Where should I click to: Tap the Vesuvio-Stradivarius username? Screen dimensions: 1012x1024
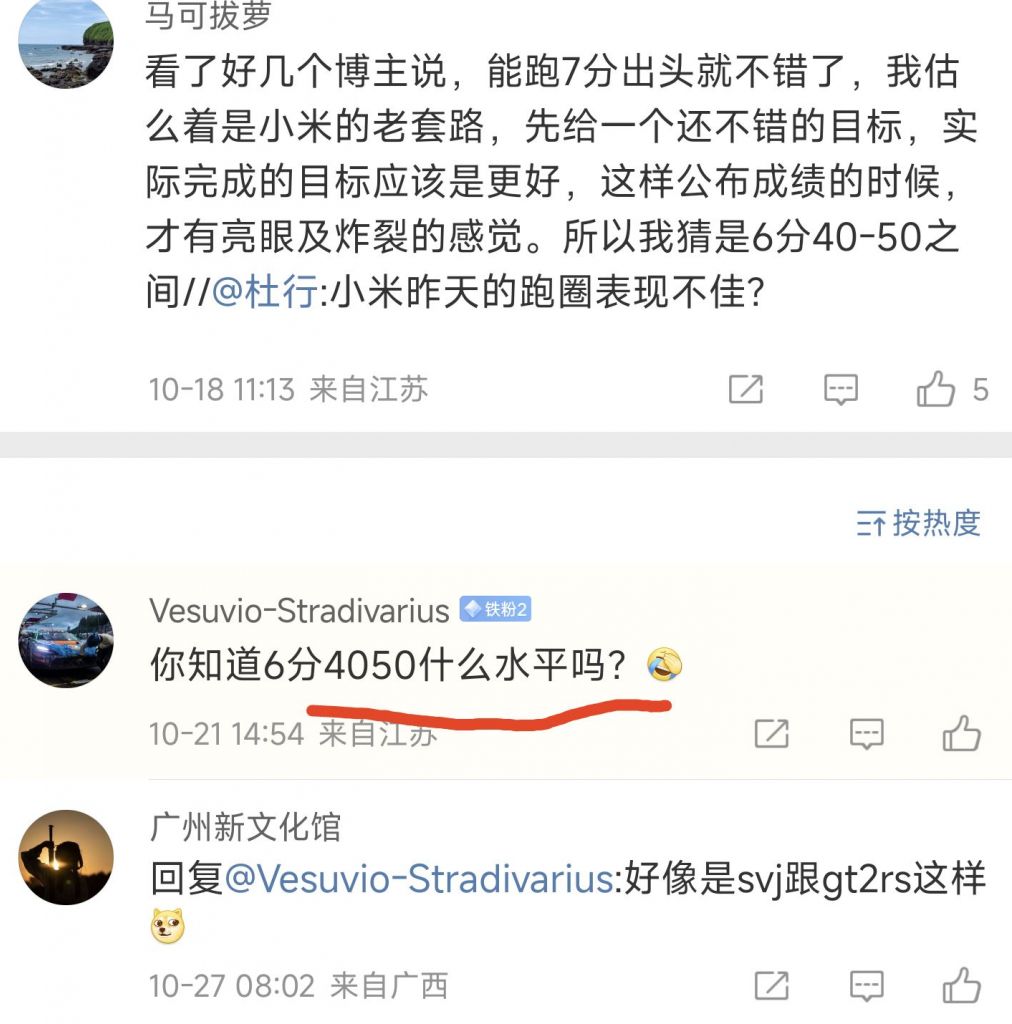(299, 610)
